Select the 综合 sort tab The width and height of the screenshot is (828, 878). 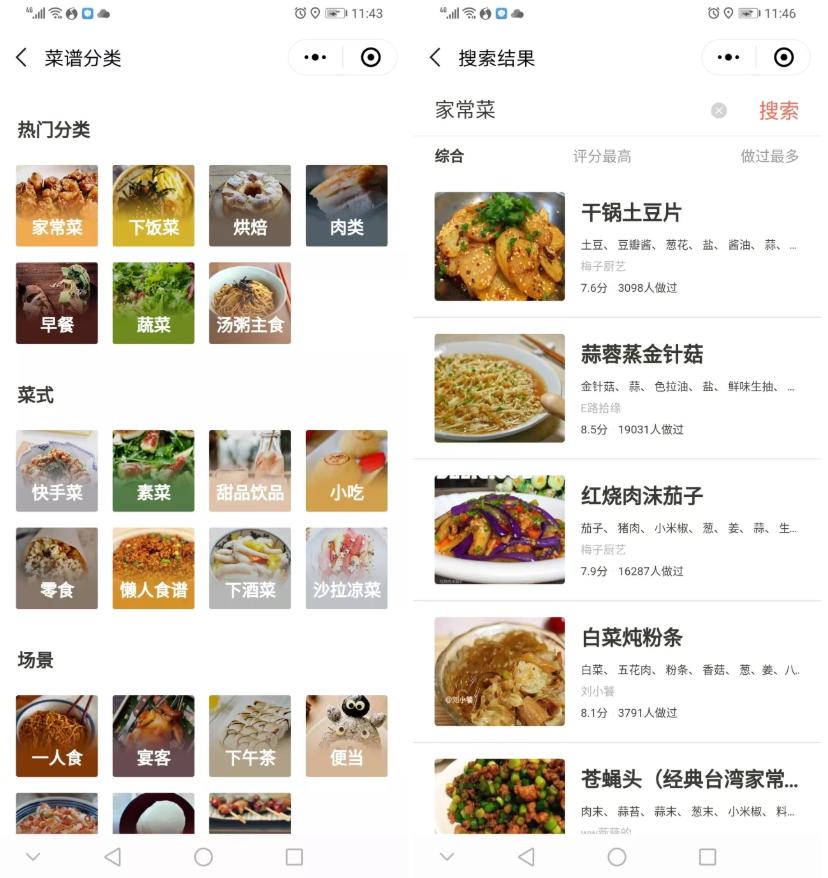[451, 157]
